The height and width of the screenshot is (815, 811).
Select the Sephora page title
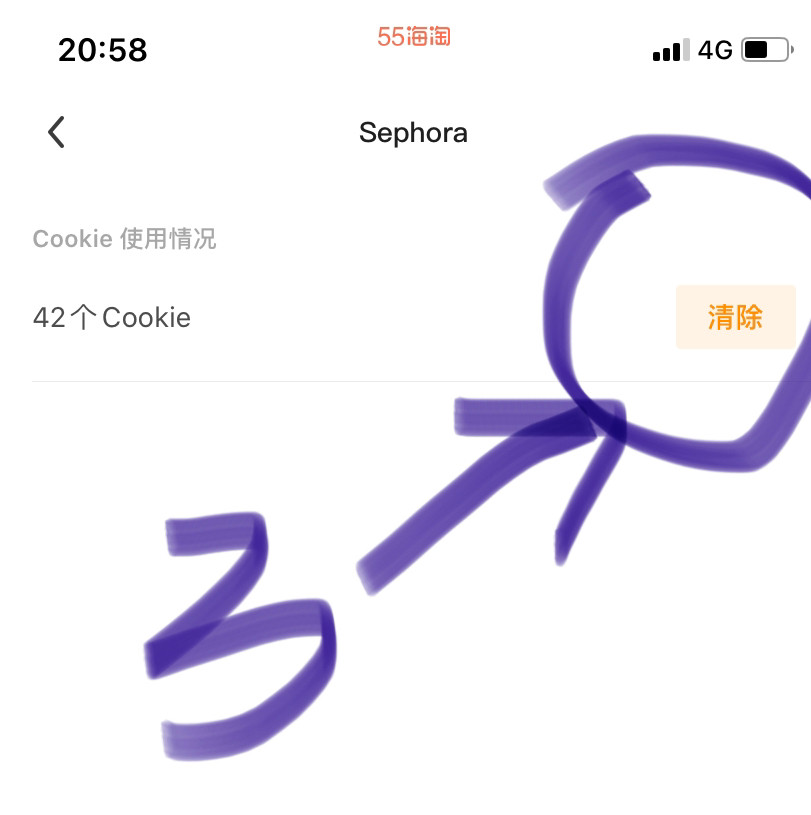click(414, 132)
